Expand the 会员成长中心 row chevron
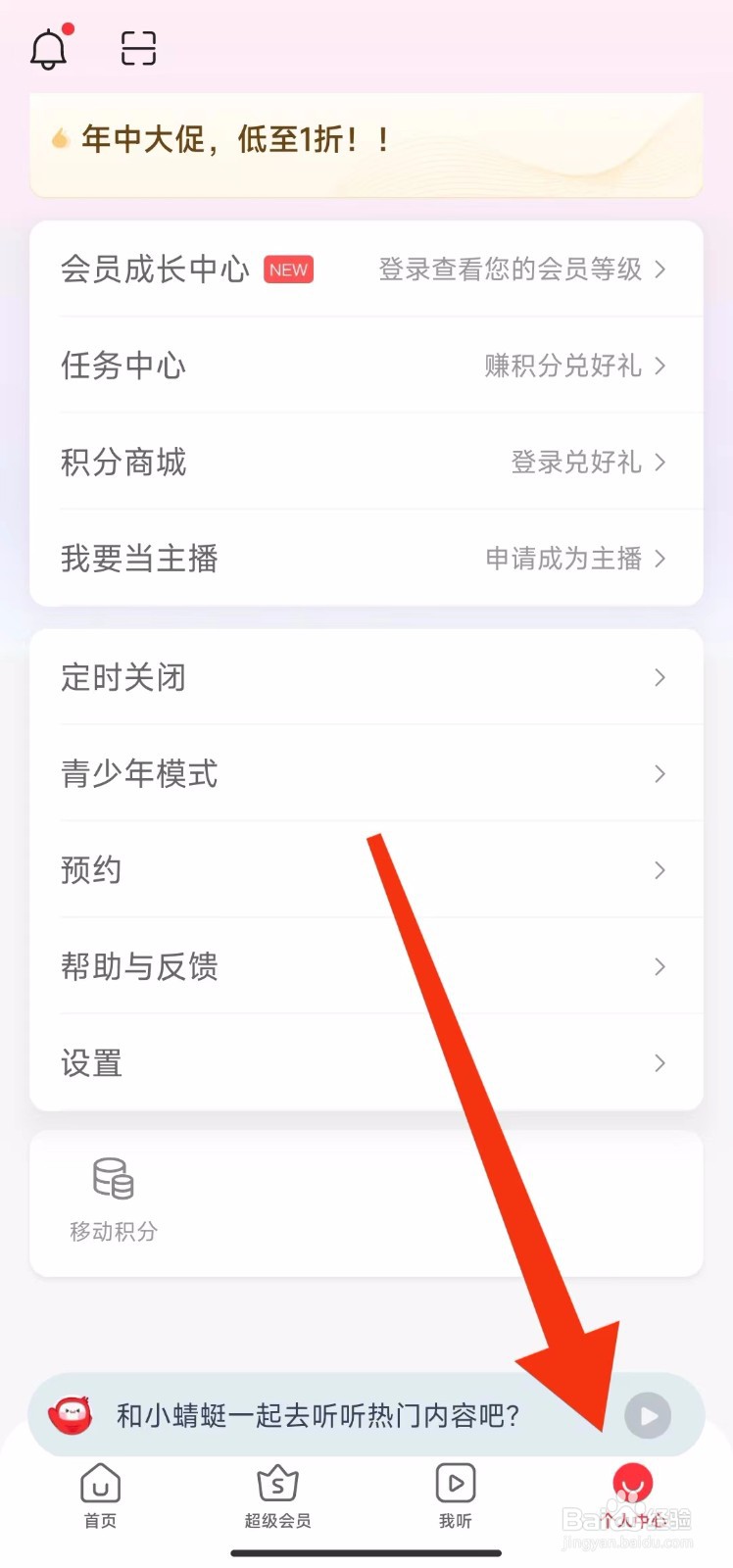Image resolution: width=733 pixels, height=1568 pixels. (662, 269)
